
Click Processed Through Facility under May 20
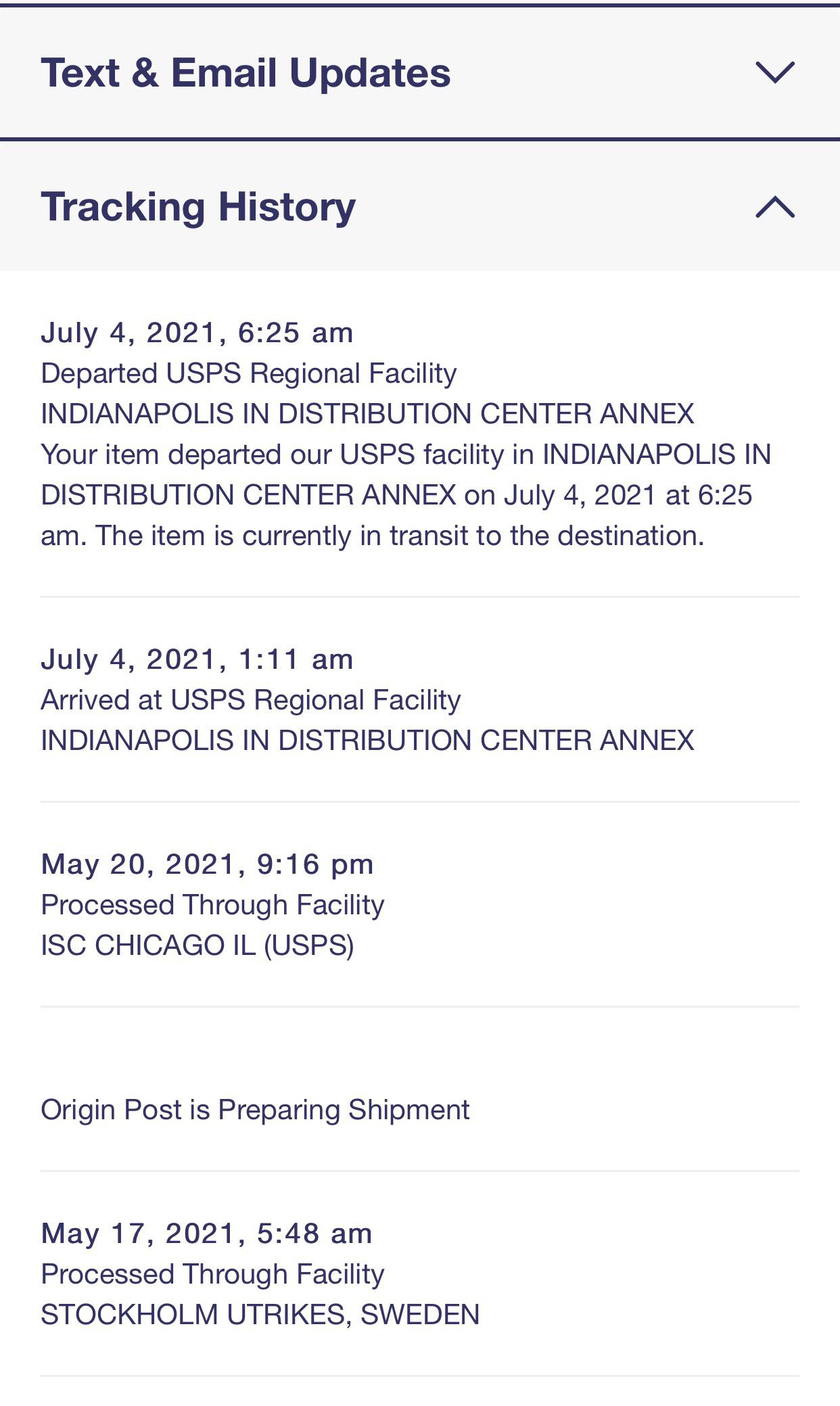pyautogui.click(x=212, y=904)
